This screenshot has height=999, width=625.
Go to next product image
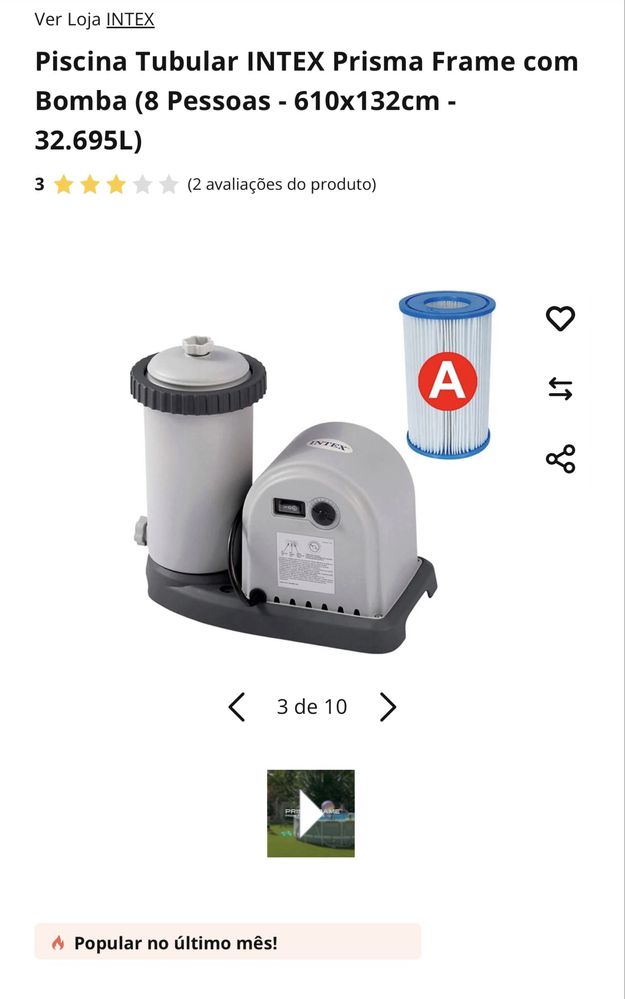[388, 707]
